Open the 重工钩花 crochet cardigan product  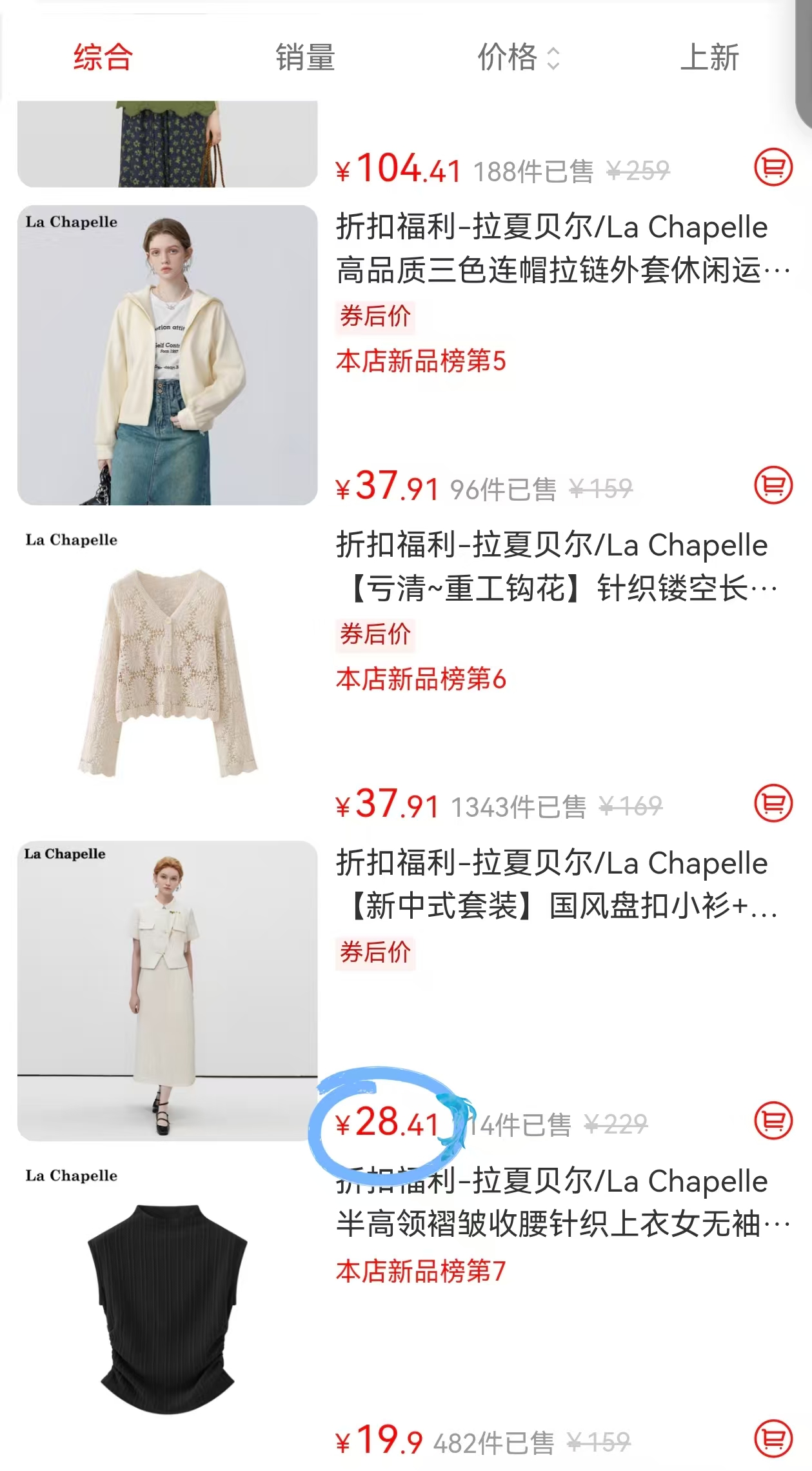[x=551, y=566]
